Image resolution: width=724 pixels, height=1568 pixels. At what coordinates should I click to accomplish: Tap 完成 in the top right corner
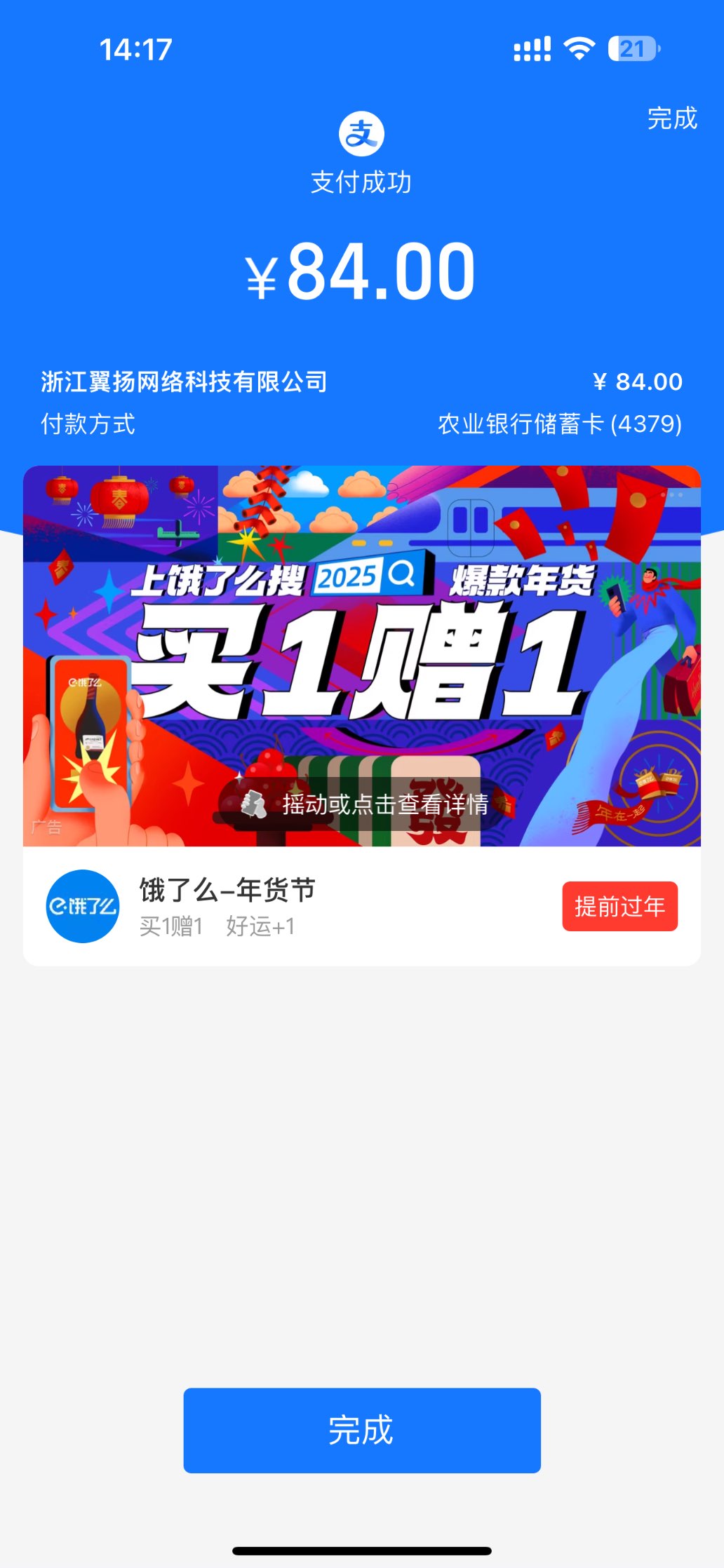(671, 119)
